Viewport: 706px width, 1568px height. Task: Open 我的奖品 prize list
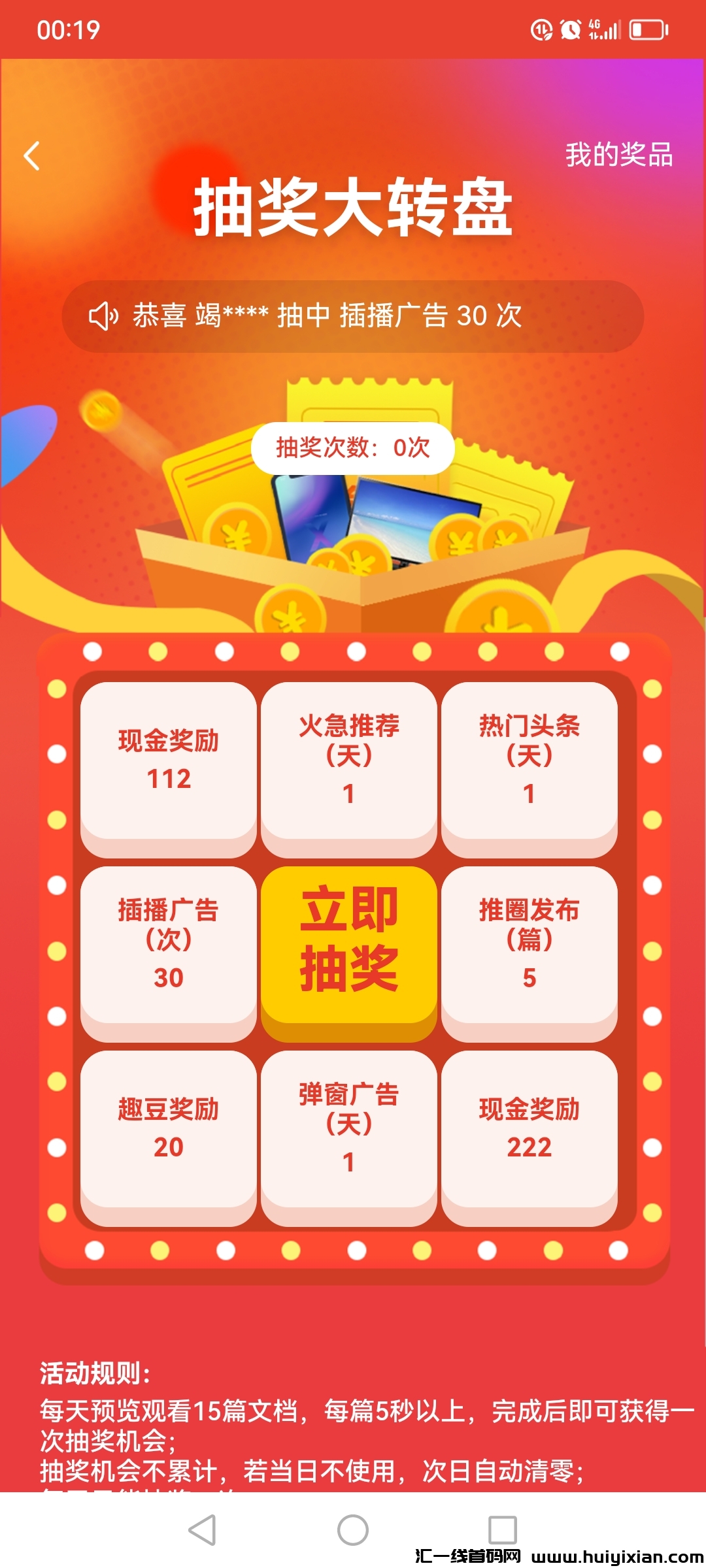(x=618, y=155)
